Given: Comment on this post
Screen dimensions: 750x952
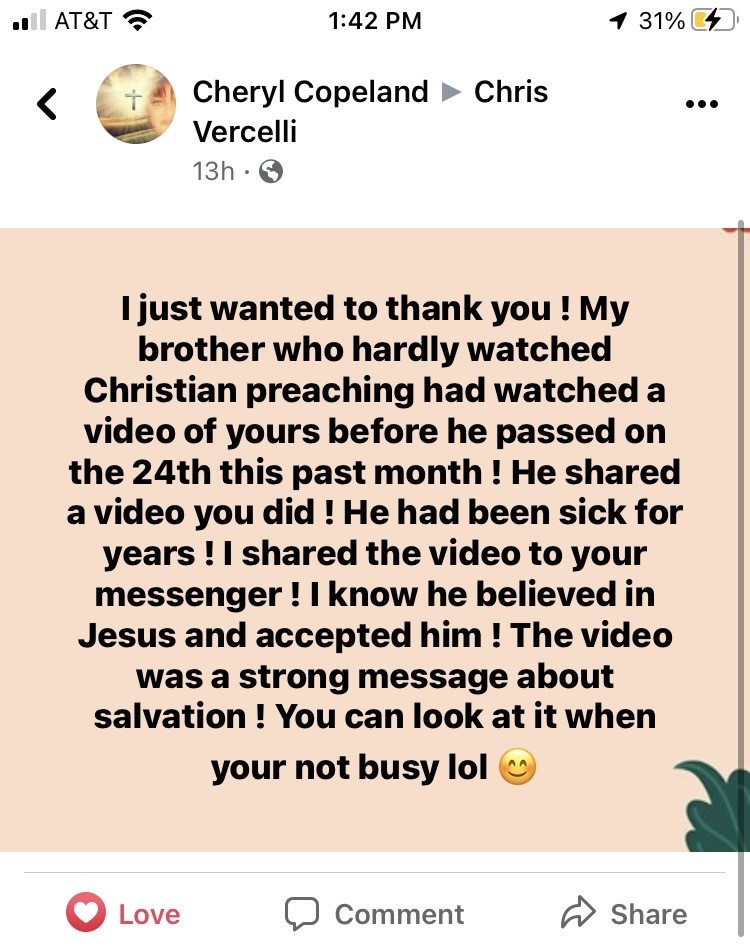Looking at the screenshot, I should point(375,913).
